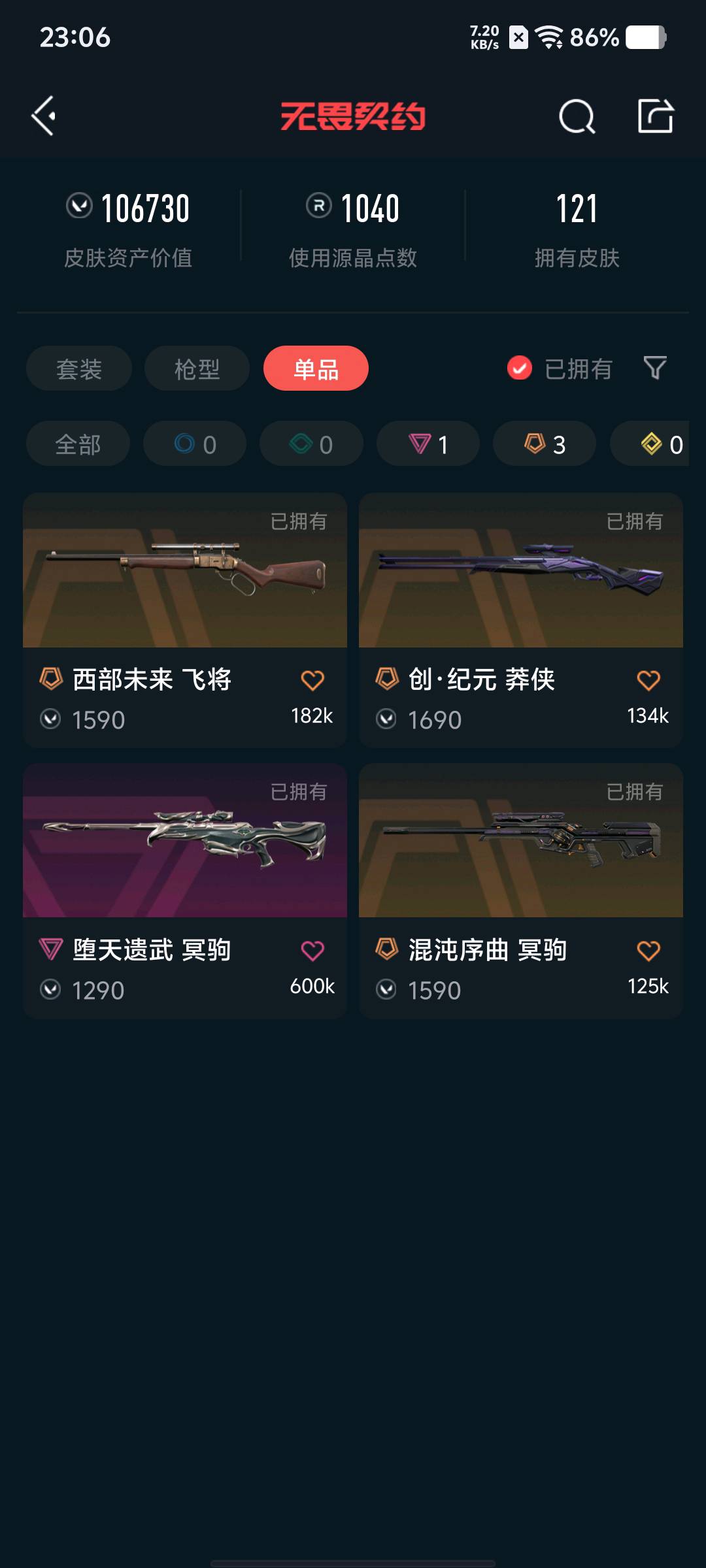706x1568 pixels.
Task: Like the 堕天遗武 冥驹 skin
Action: pyautogui.click(x=312, y=951)
